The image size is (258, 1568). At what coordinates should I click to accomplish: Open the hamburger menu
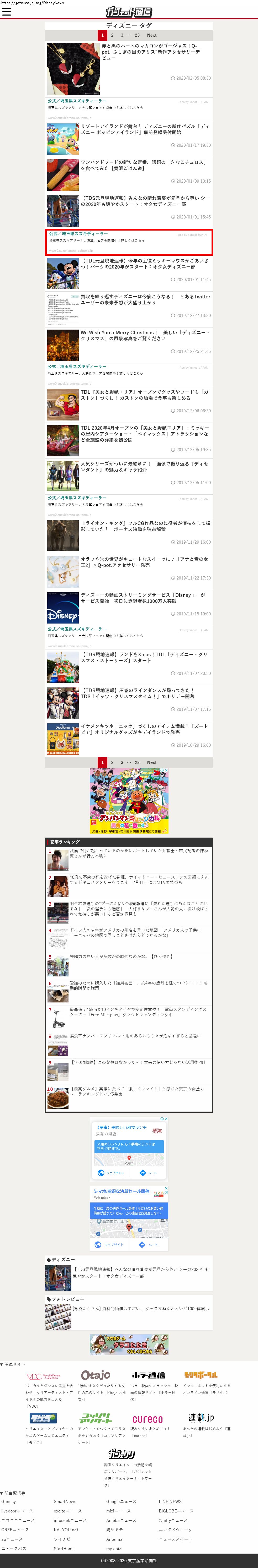[x=7, y=12]
